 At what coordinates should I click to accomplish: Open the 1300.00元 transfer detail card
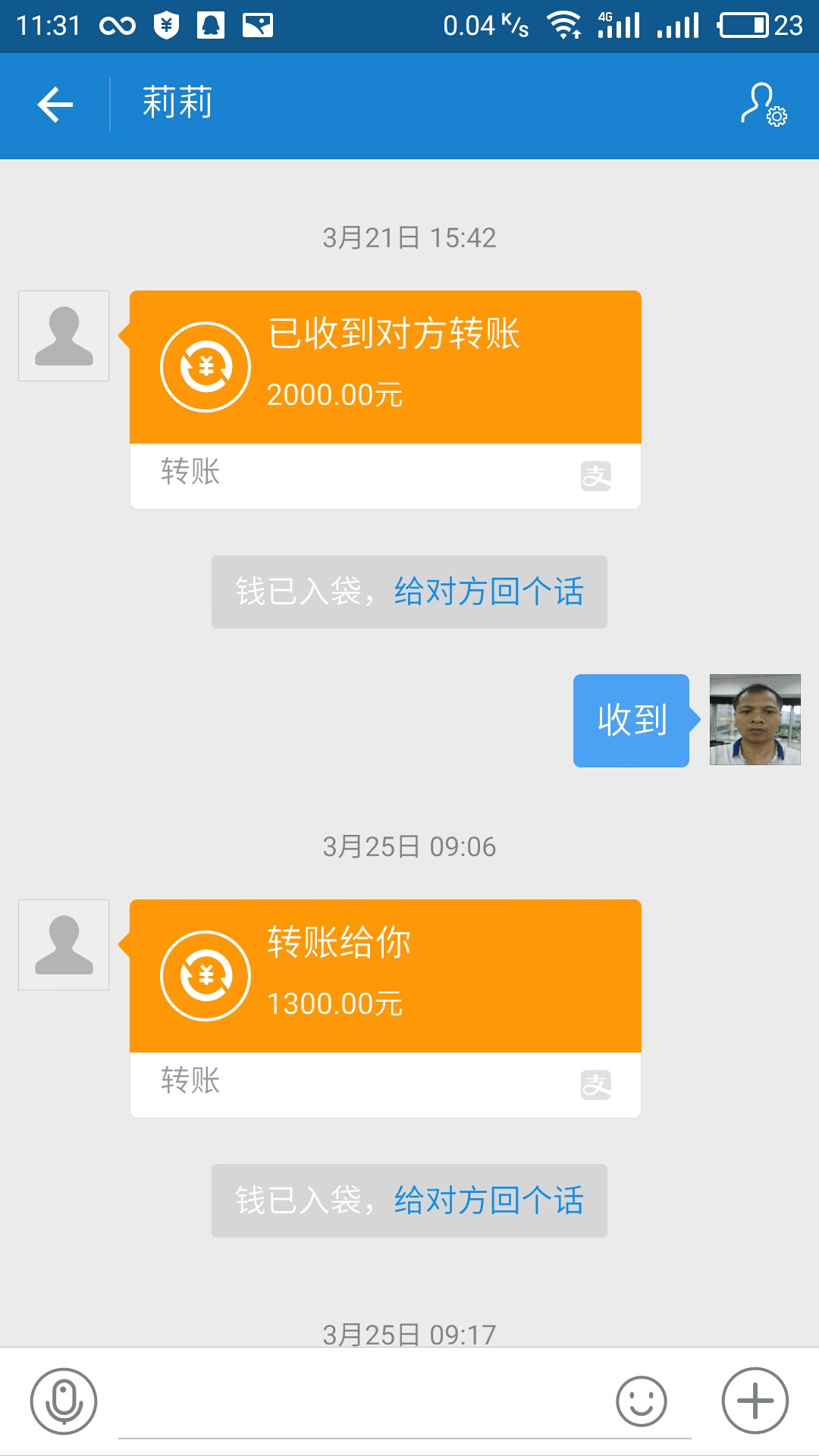tap(385, 975)
